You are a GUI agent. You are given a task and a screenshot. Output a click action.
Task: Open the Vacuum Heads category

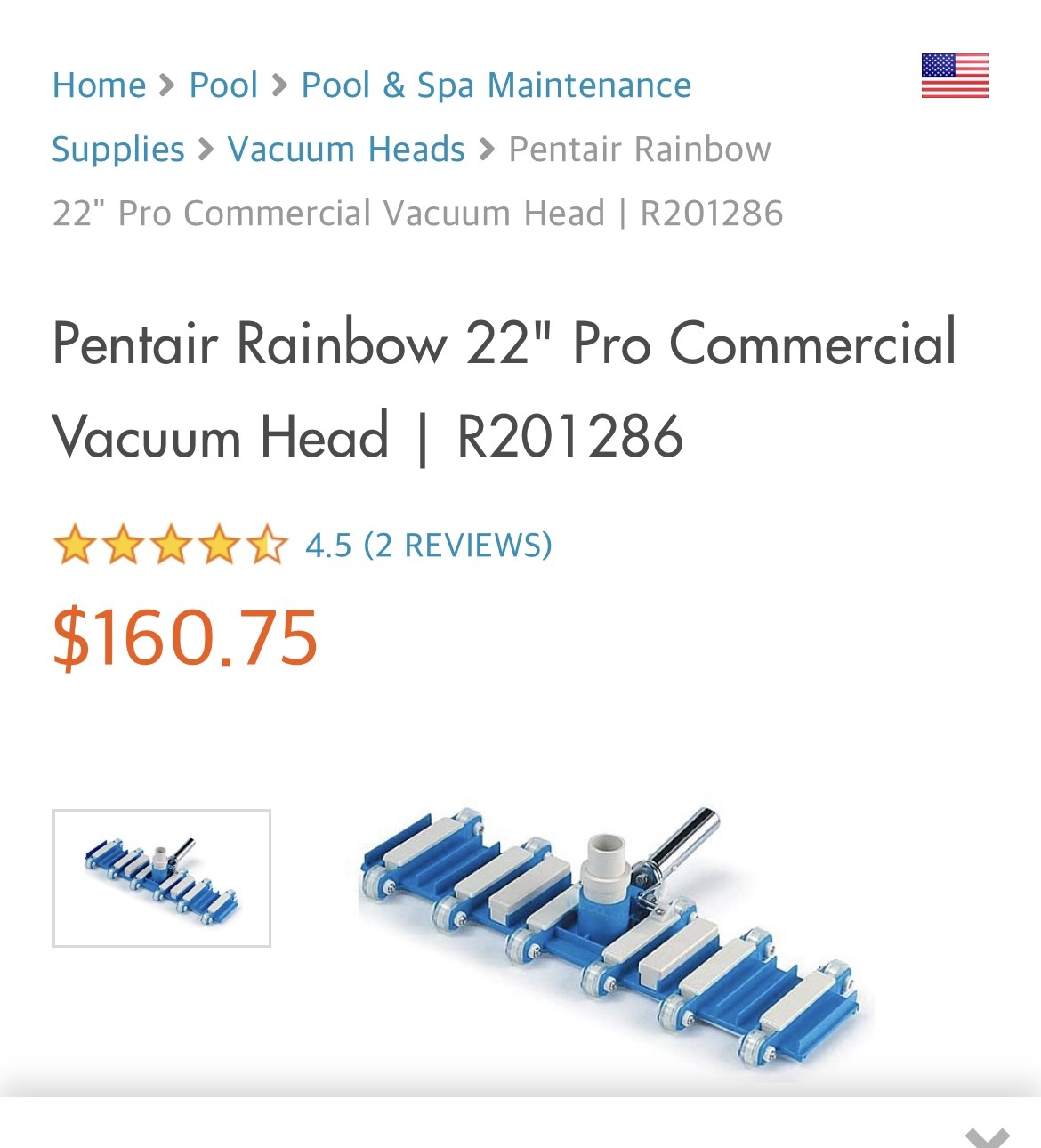click(346, 150)
